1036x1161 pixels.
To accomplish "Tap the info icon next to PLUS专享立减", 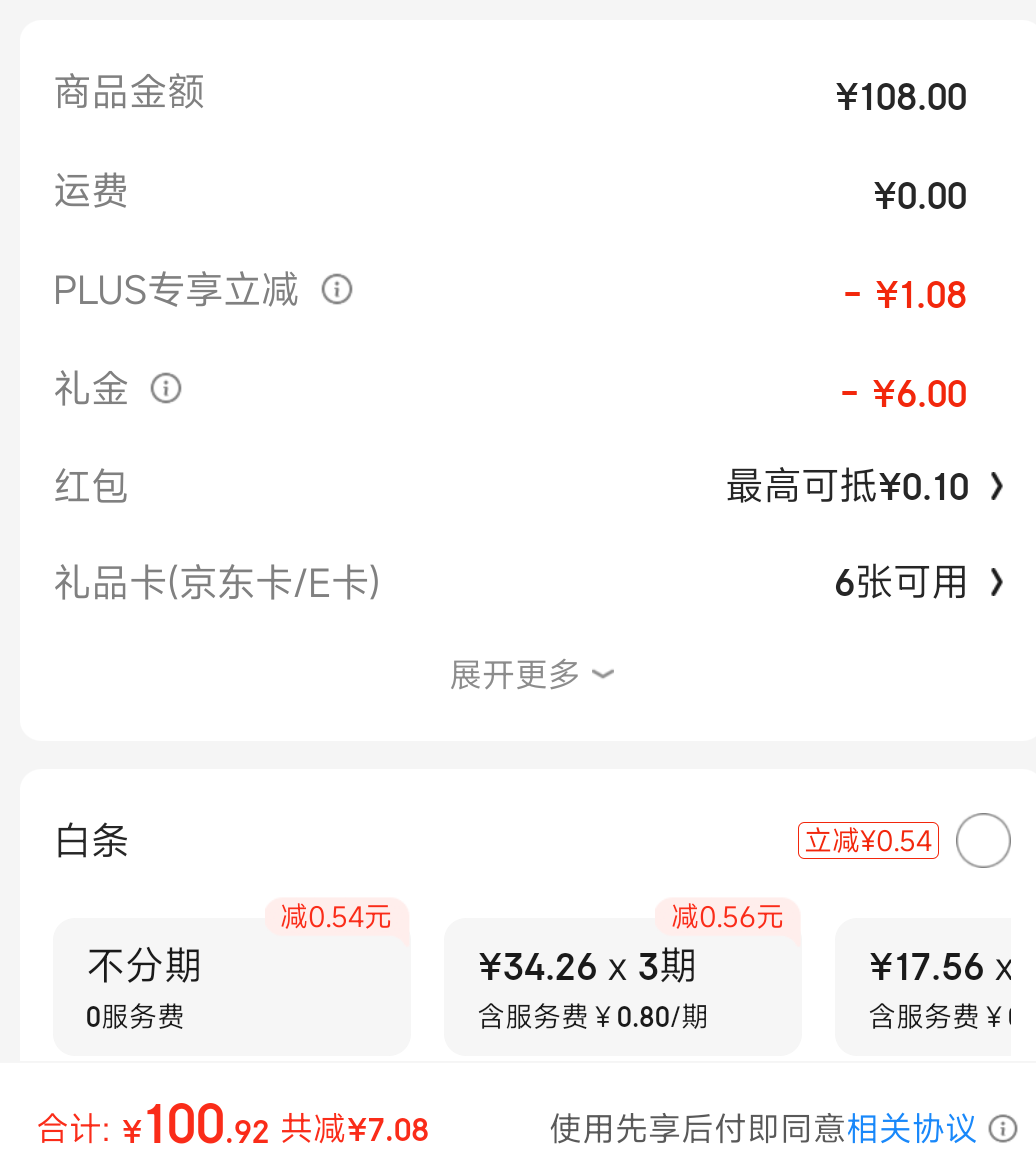I will 338,290.
